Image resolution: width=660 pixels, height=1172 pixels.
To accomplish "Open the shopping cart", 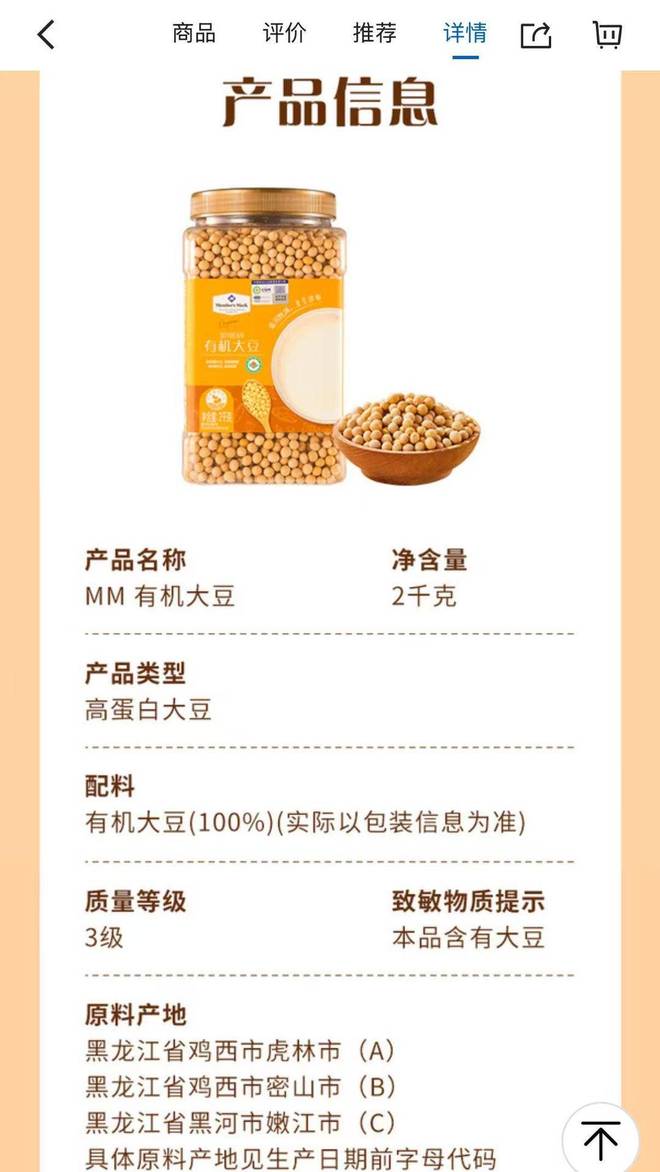I will (x=607, y=35).
